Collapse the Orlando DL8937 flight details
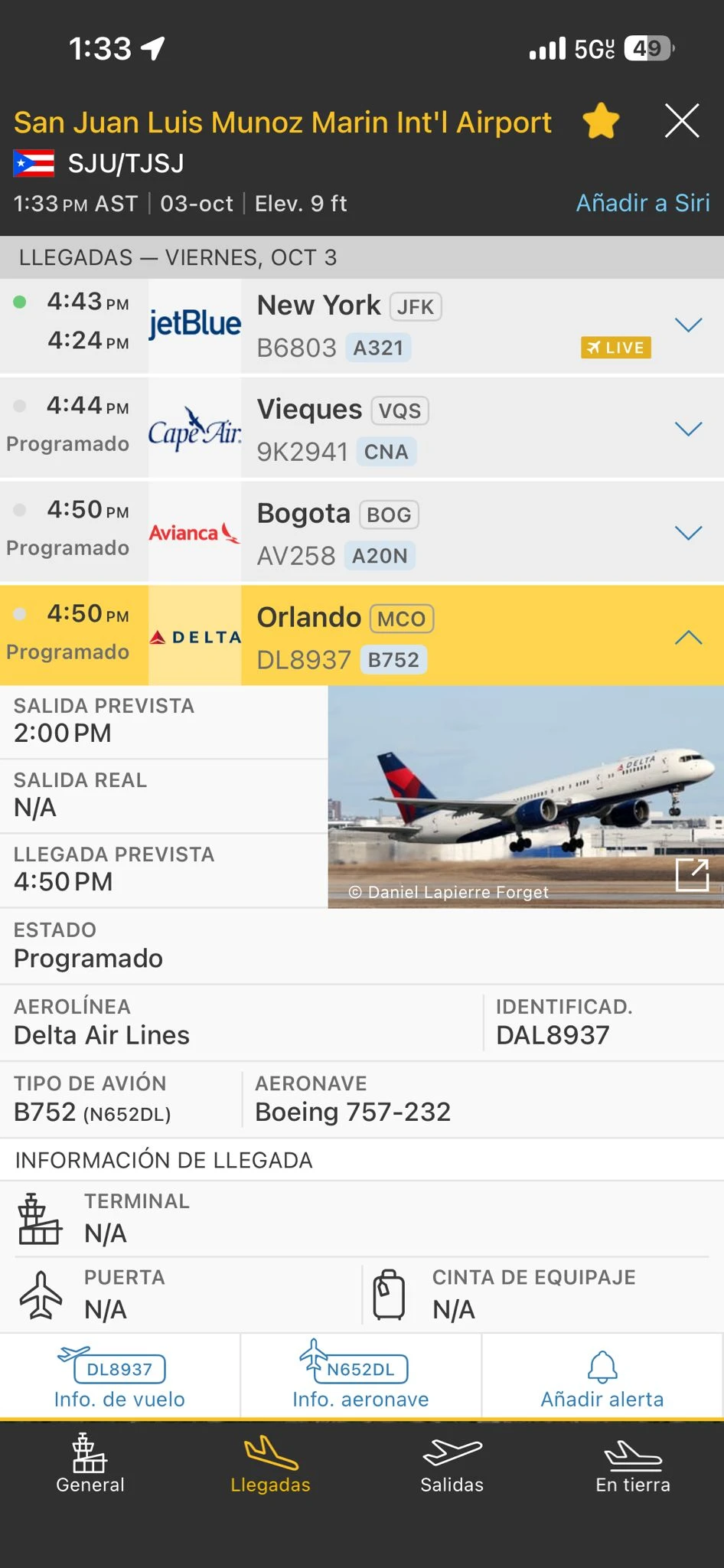 click(688, 637)
